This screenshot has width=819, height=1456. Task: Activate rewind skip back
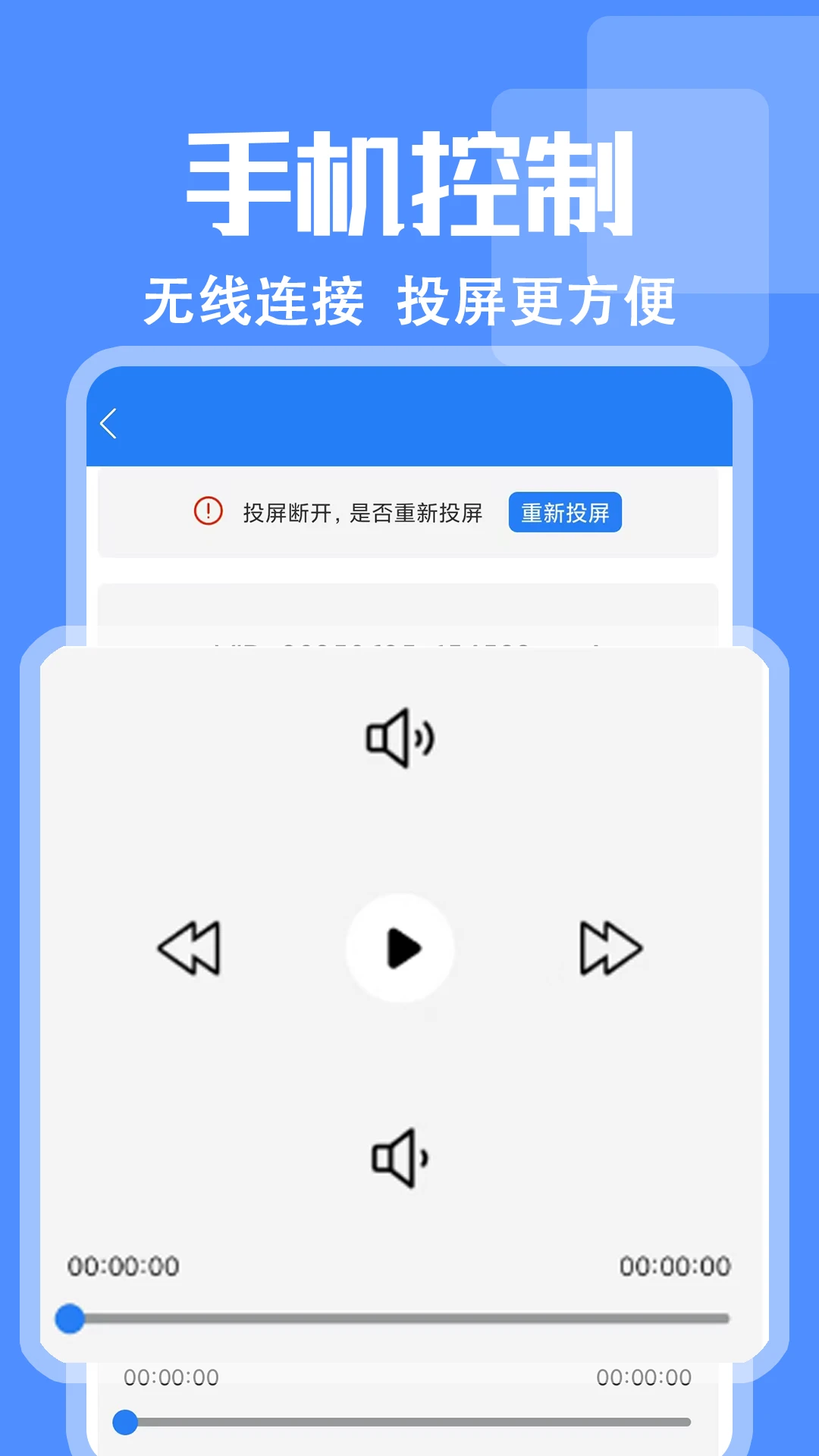[190, 948]
